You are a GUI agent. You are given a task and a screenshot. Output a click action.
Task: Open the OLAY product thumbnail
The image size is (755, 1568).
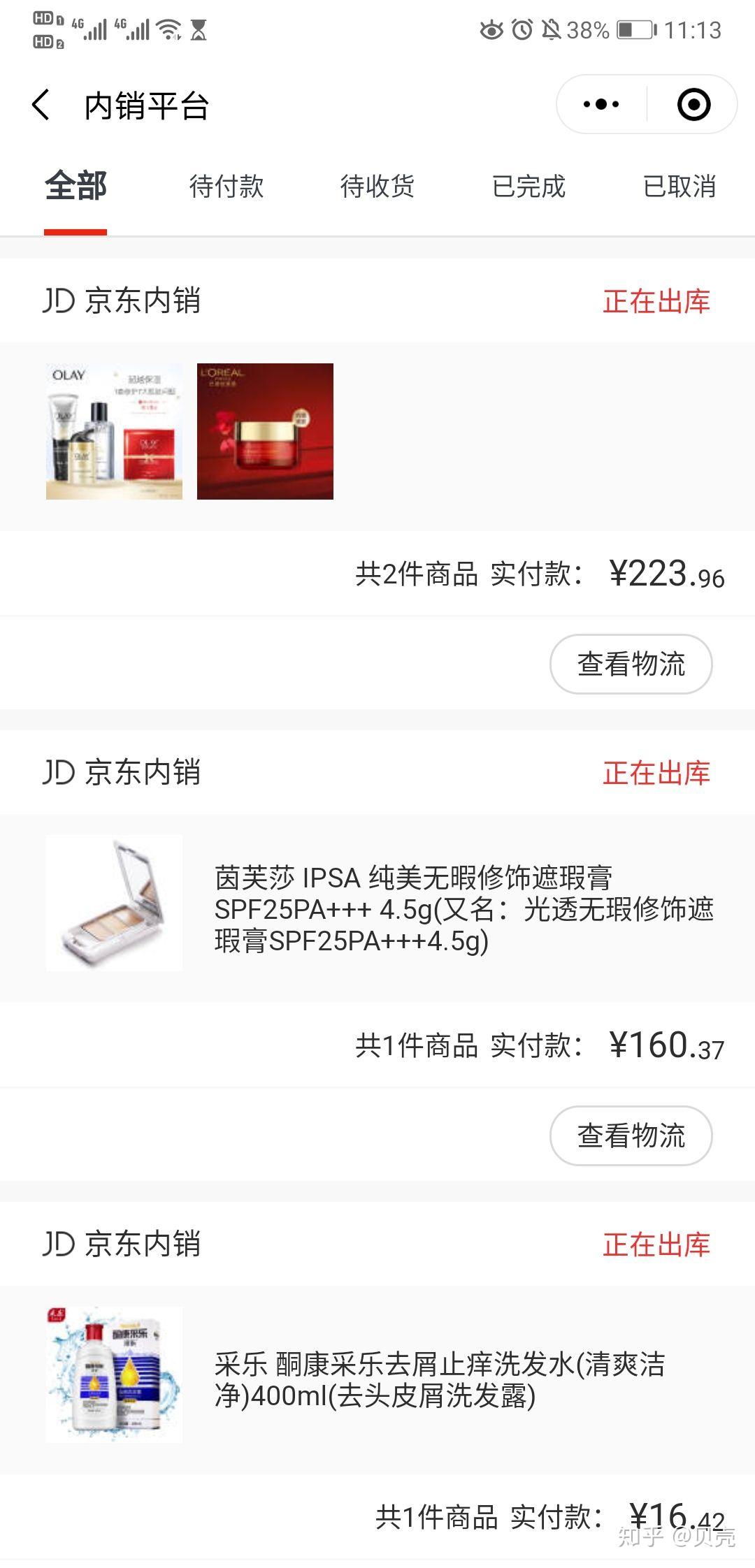[114, 431]
